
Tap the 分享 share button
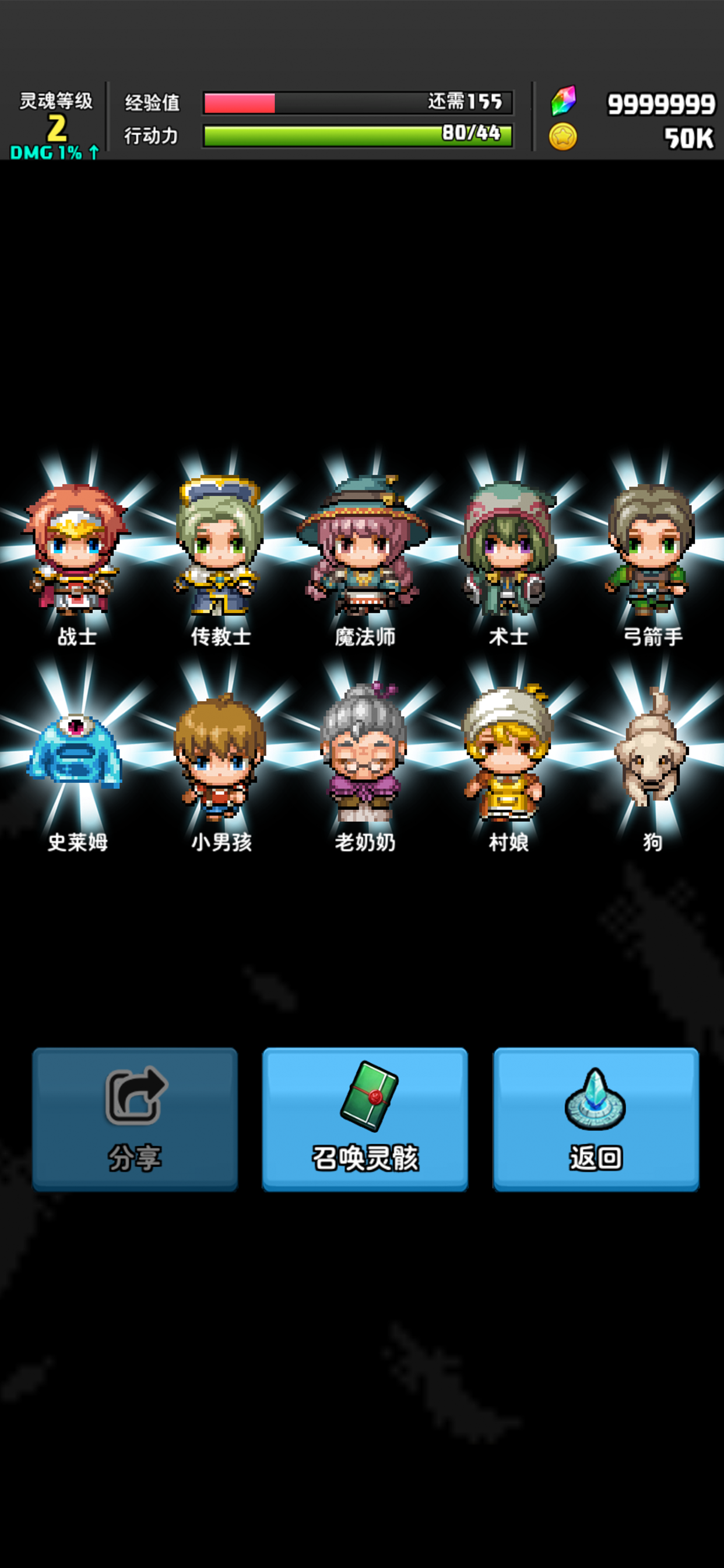(x=135, y=1119)
